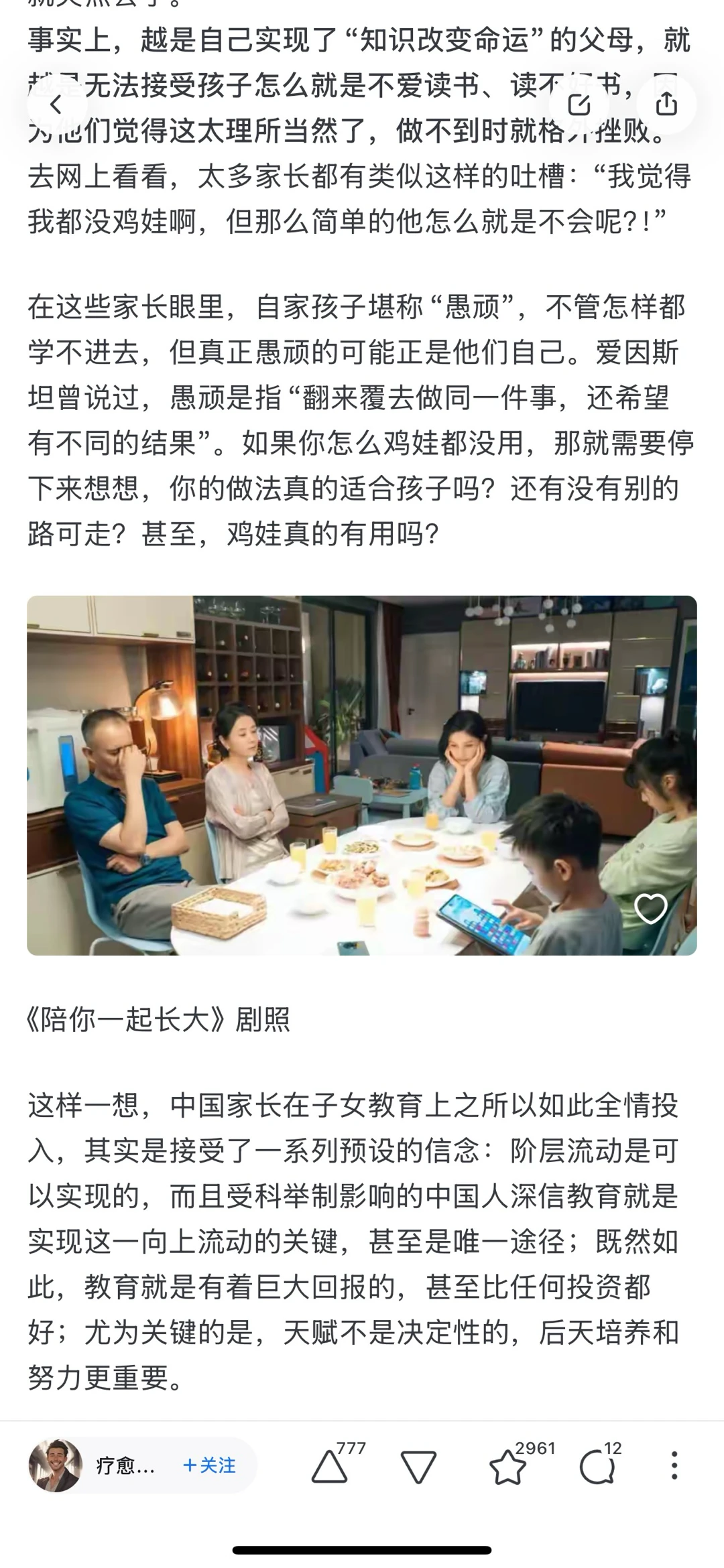Screen dimensions: 724x1568
Task: Like the drama still image
Action: 650,909
